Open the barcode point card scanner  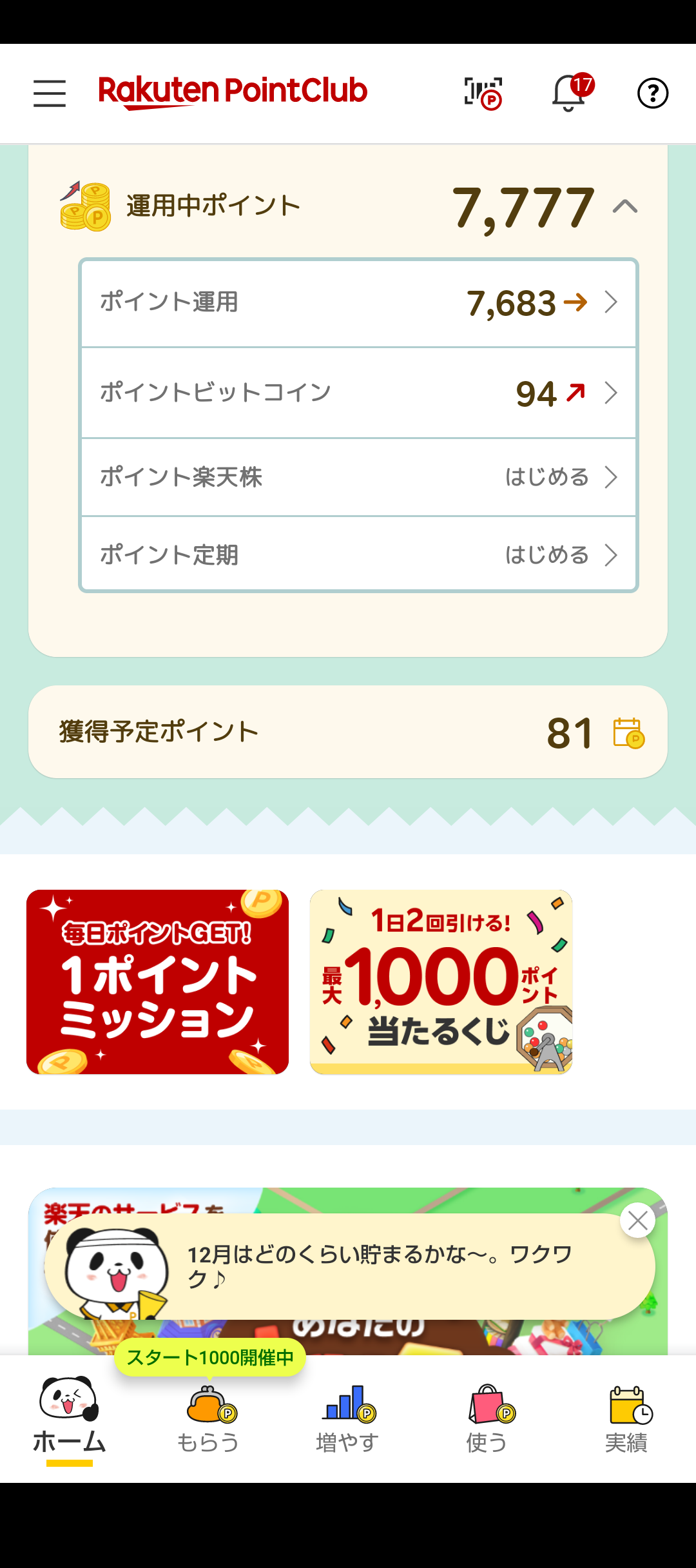[483, 93]
